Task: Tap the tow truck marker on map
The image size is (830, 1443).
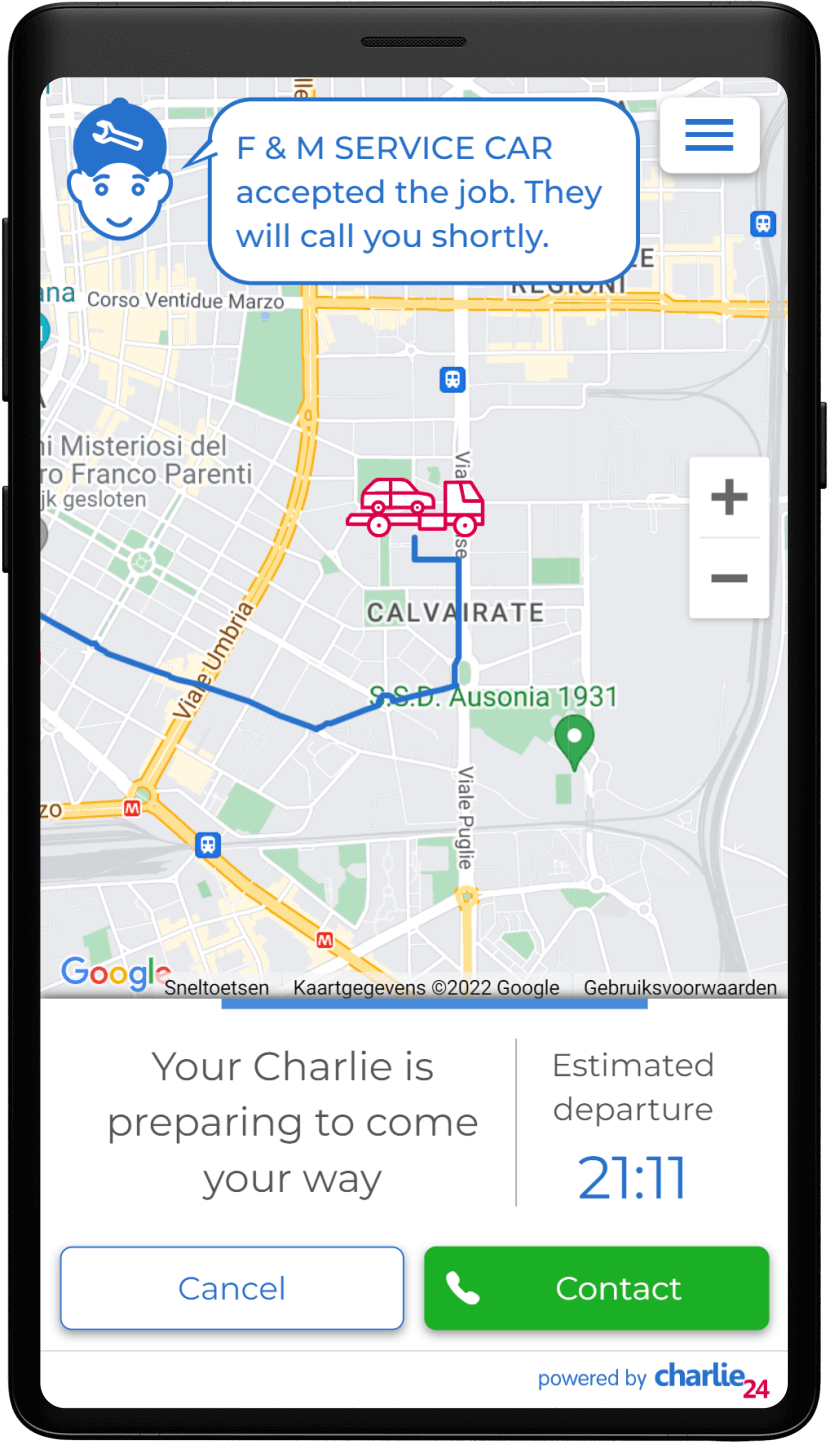Action: [x=416, y=507]
